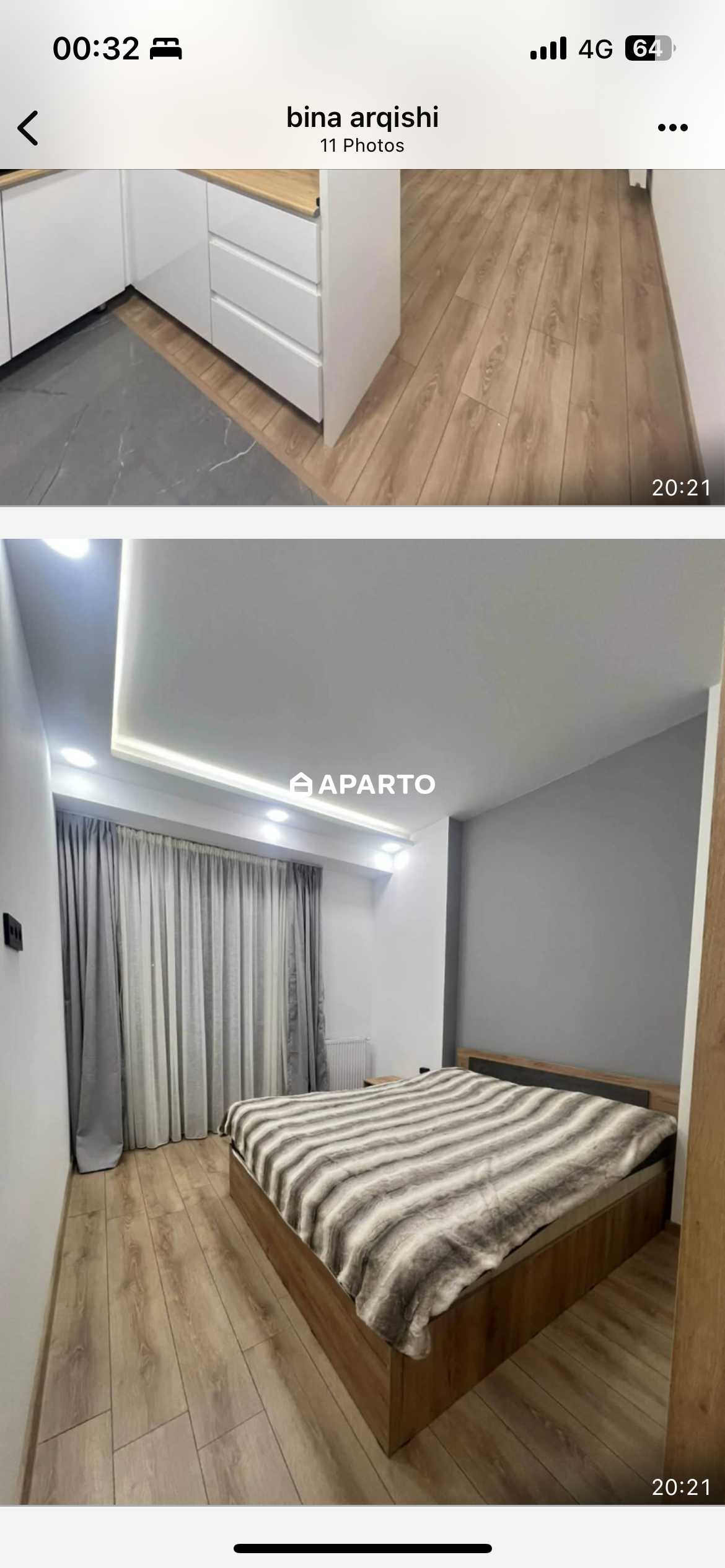The width and height of the screenshot is (725, 1568).
Task: Open the kitchen floor photo
Action: [x=362, y=338]
